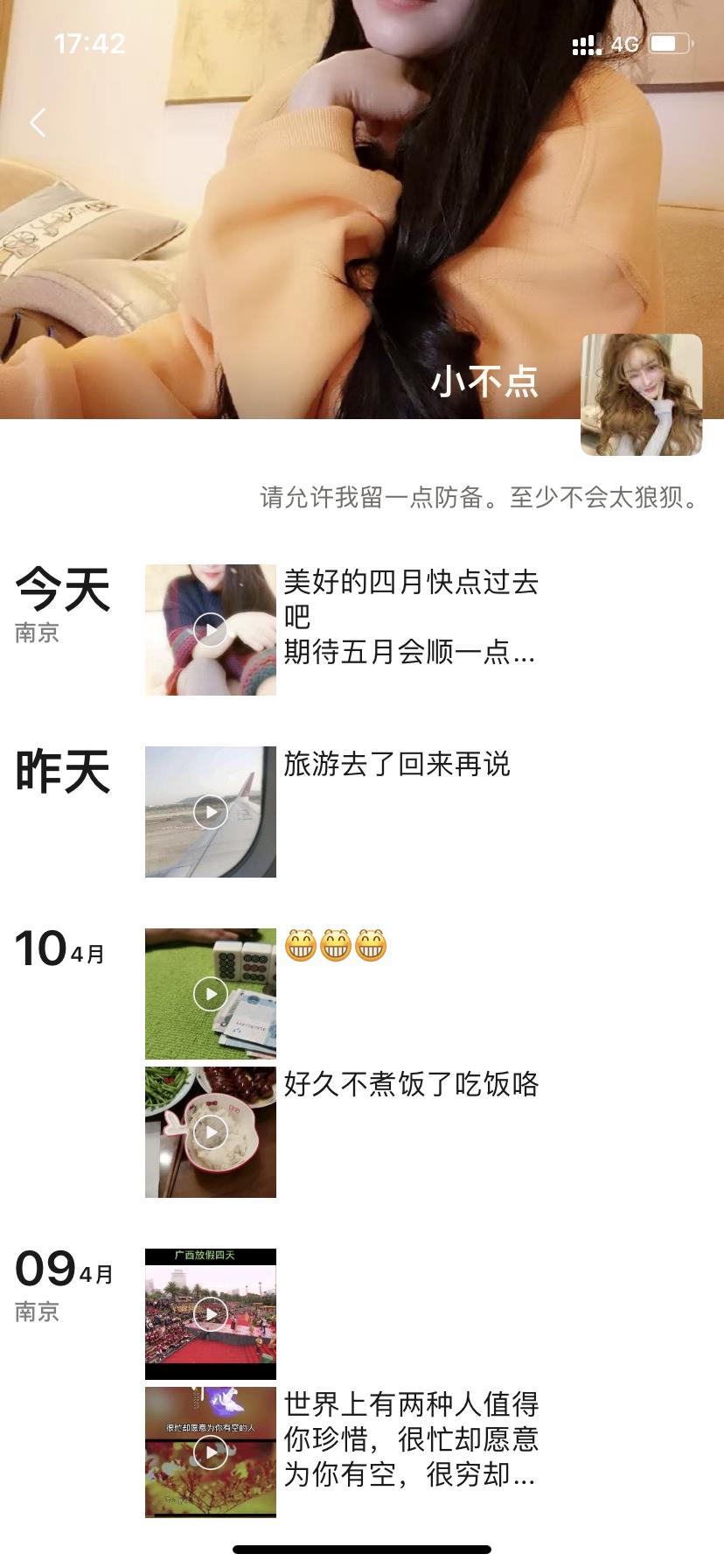This screenshot has width=724, height=1568.
Task: Open yesterday's airplane window video
Action: pyautogui.click(x=211, y=812)
